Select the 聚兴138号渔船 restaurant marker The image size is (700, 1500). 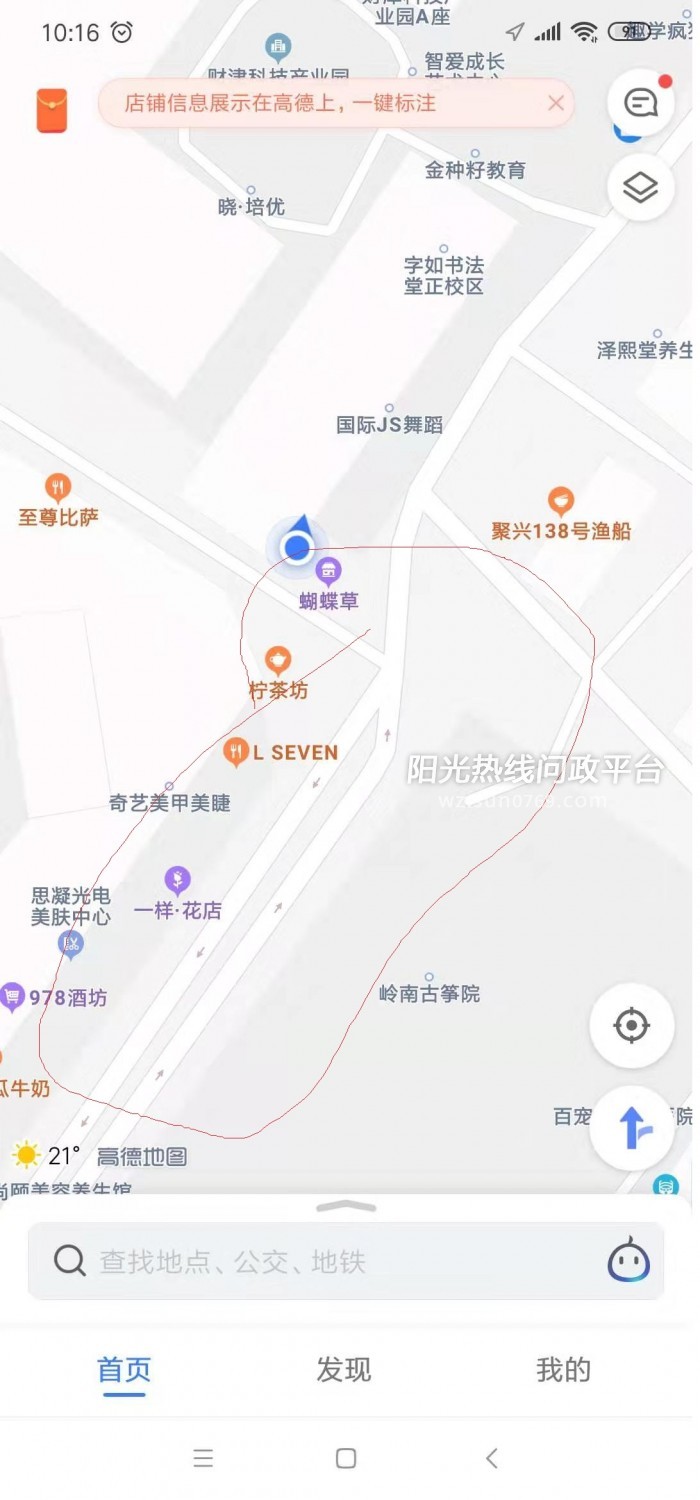click(560, 501)
